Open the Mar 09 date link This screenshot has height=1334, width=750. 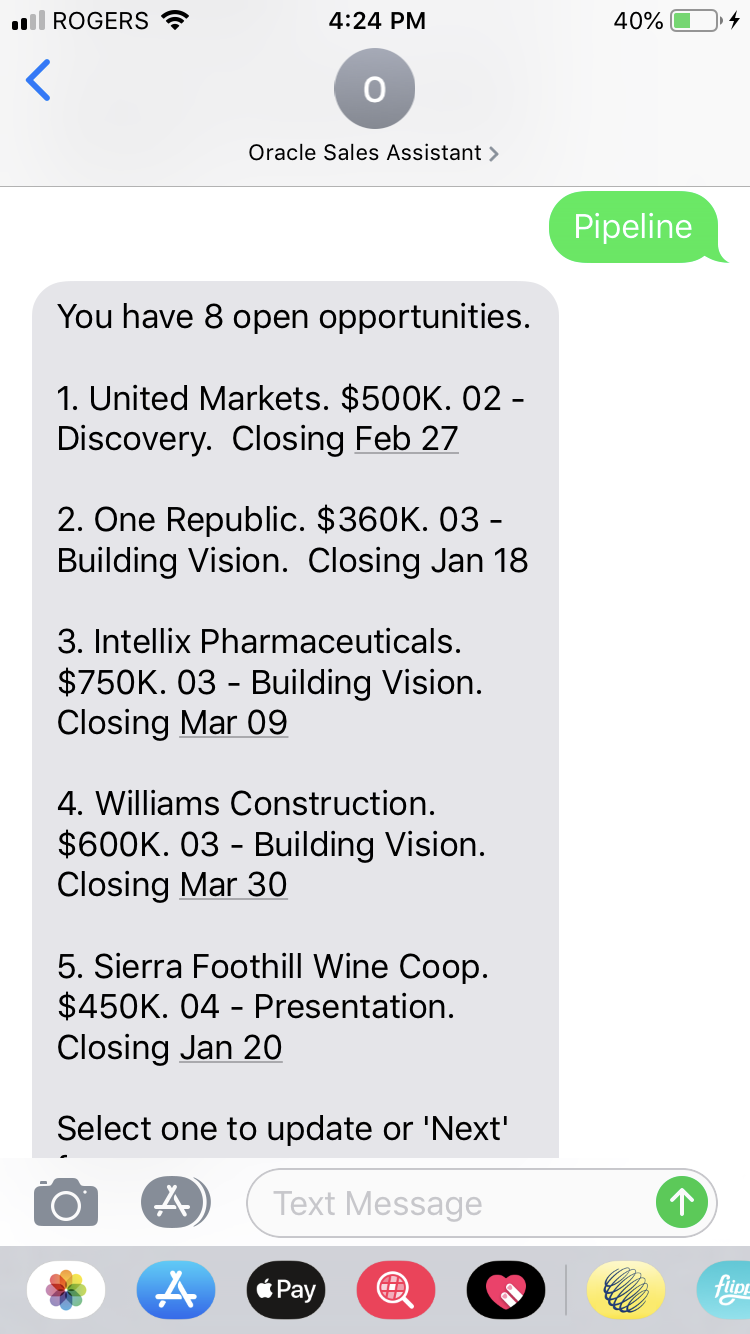click(234, 722)
